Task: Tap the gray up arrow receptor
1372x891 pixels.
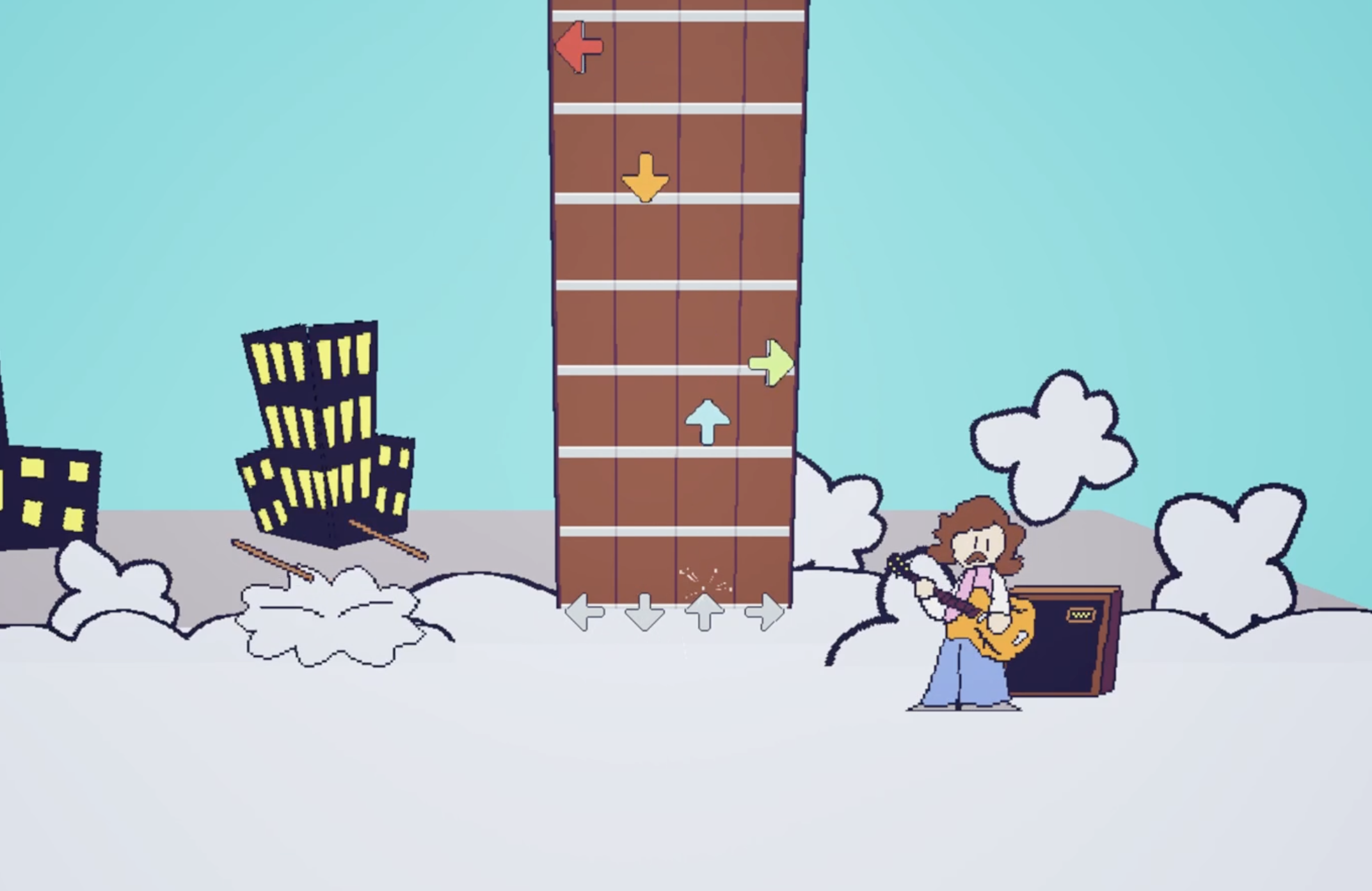Action: coord(705,611)
